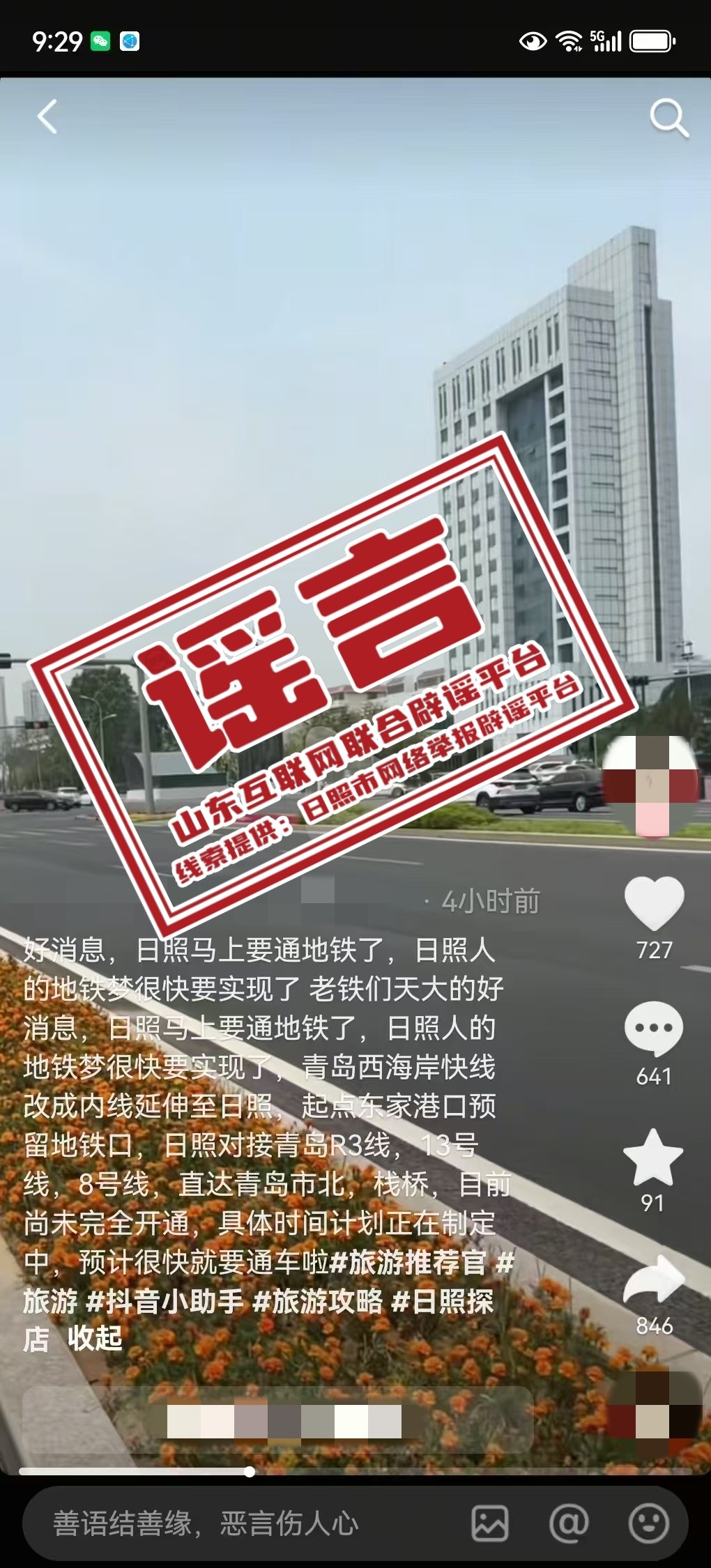Open the #日照探店 hashtag
711x1568 pixels.
(443, 1300)
